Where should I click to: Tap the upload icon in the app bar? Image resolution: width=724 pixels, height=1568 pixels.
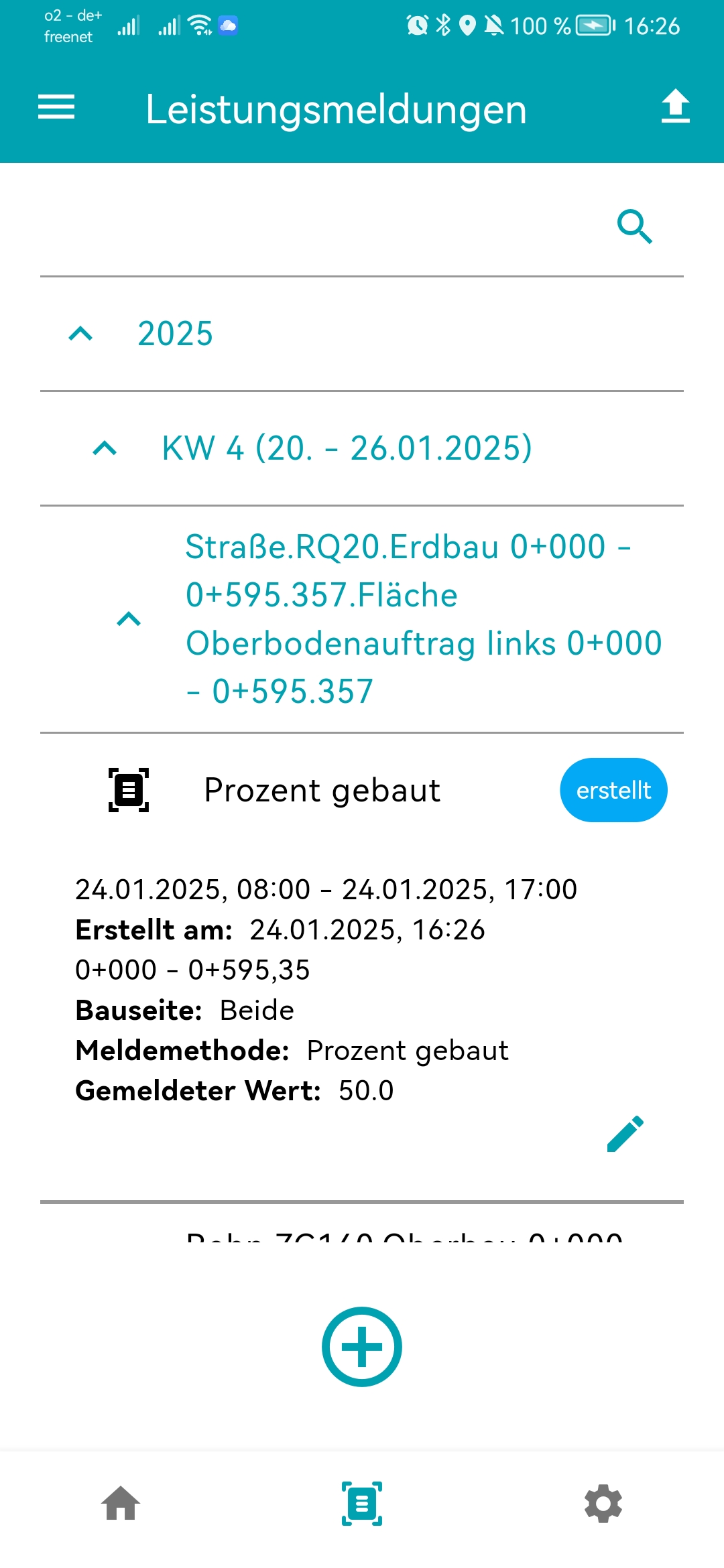(x=675, y=107)
